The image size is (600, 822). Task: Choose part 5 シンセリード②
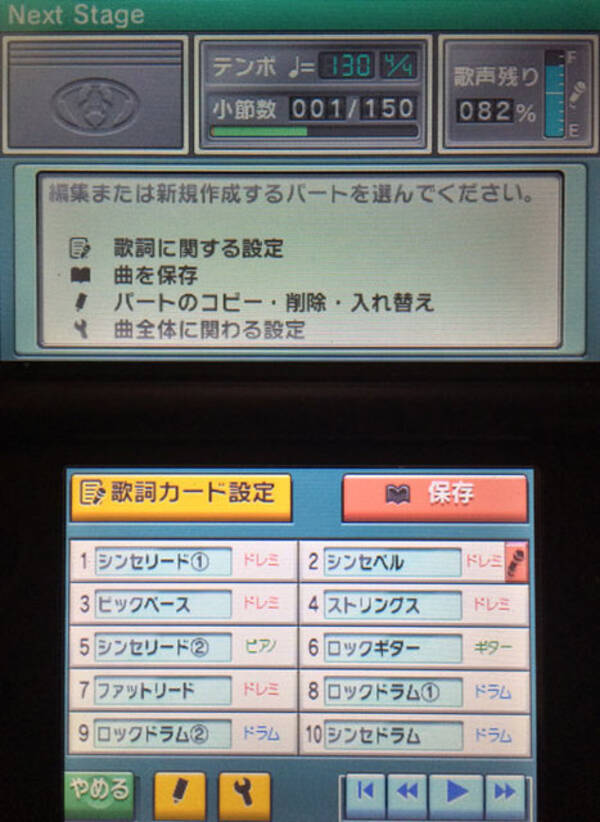pyautogui.click(x=183, y=647)
